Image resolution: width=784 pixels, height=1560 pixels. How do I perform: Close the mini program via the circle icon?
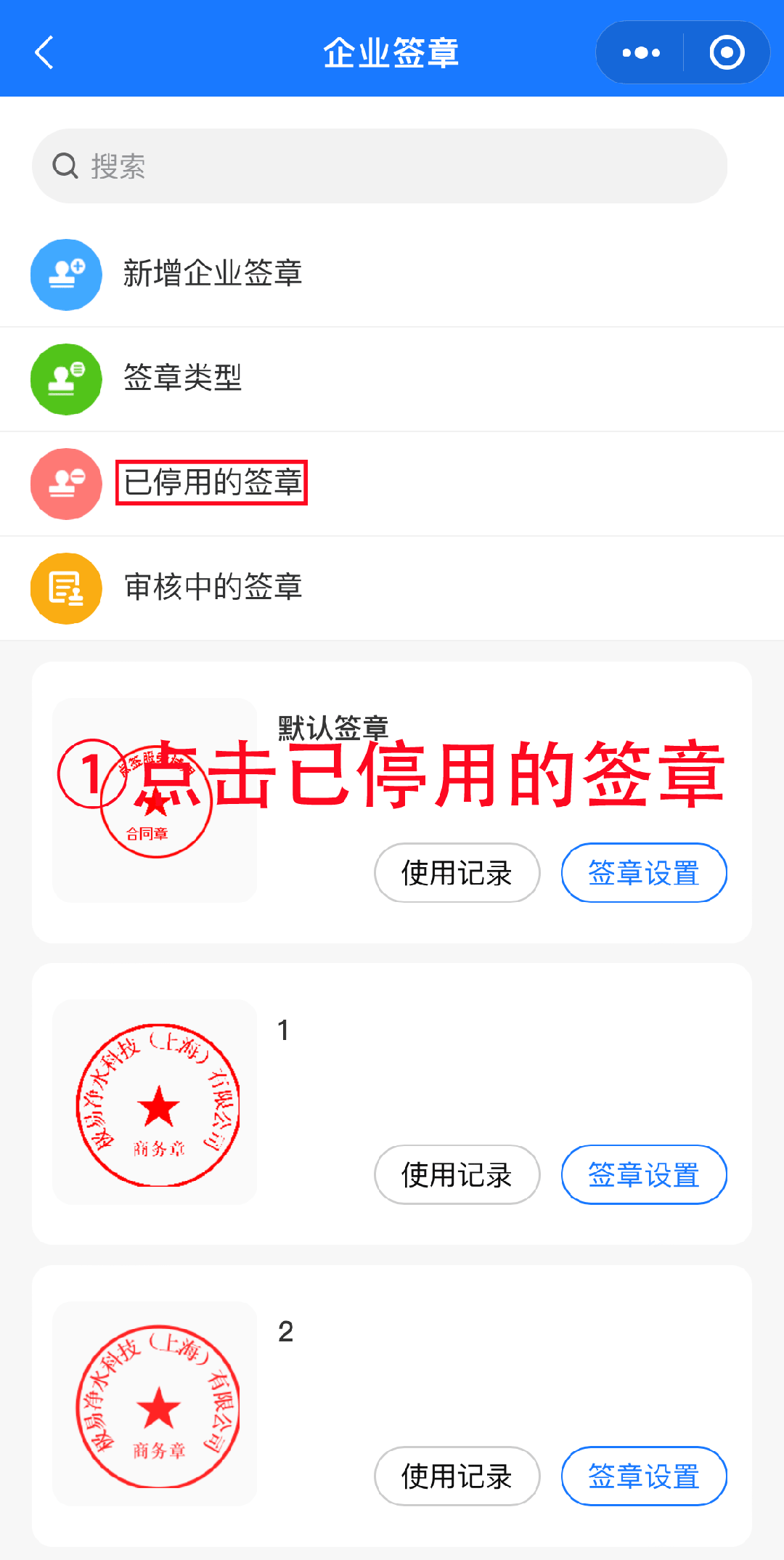pos(727,52)
